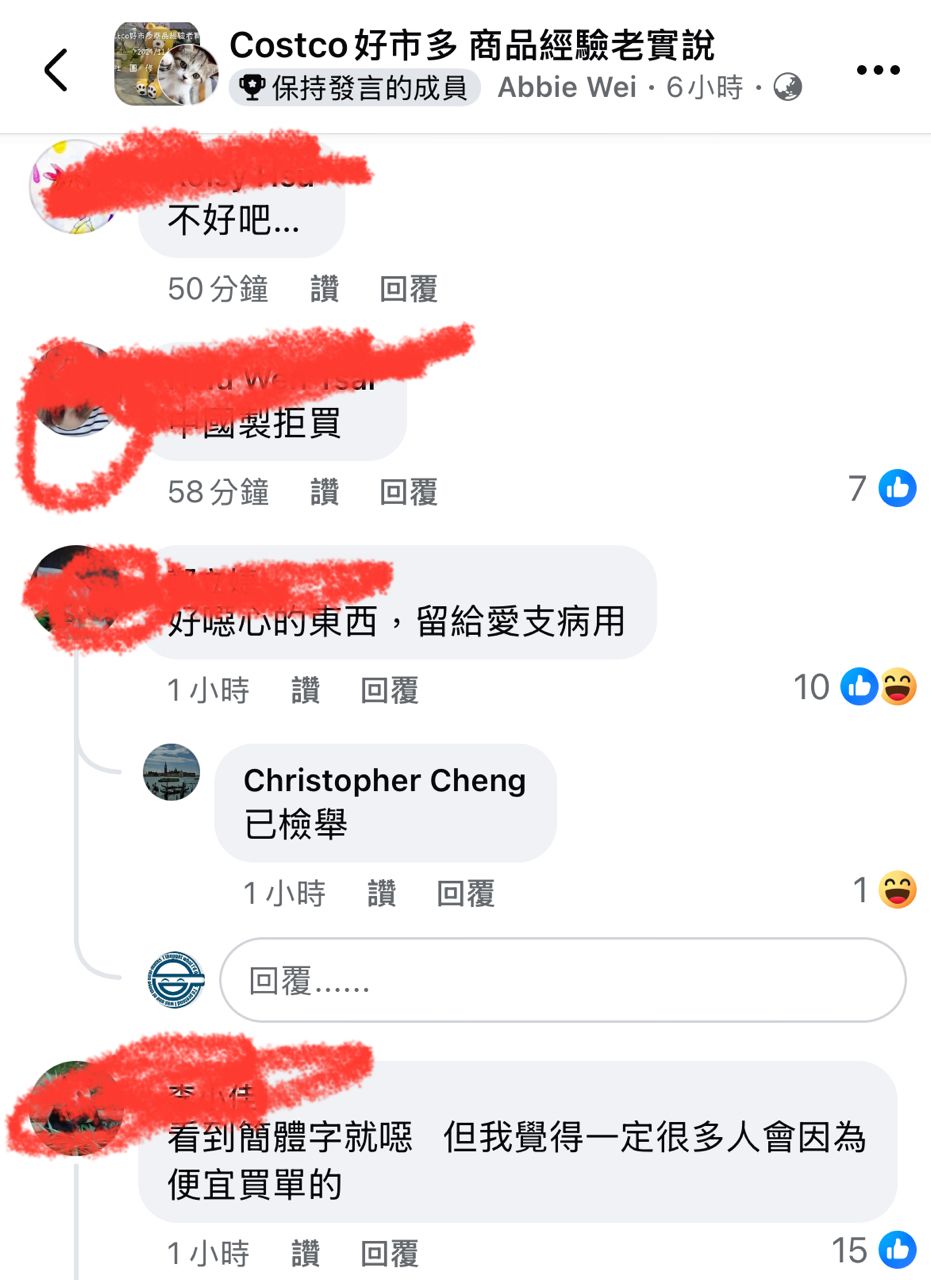Like the comment 中國製拒買
931x1280 pixels.
tap(324, 492)
